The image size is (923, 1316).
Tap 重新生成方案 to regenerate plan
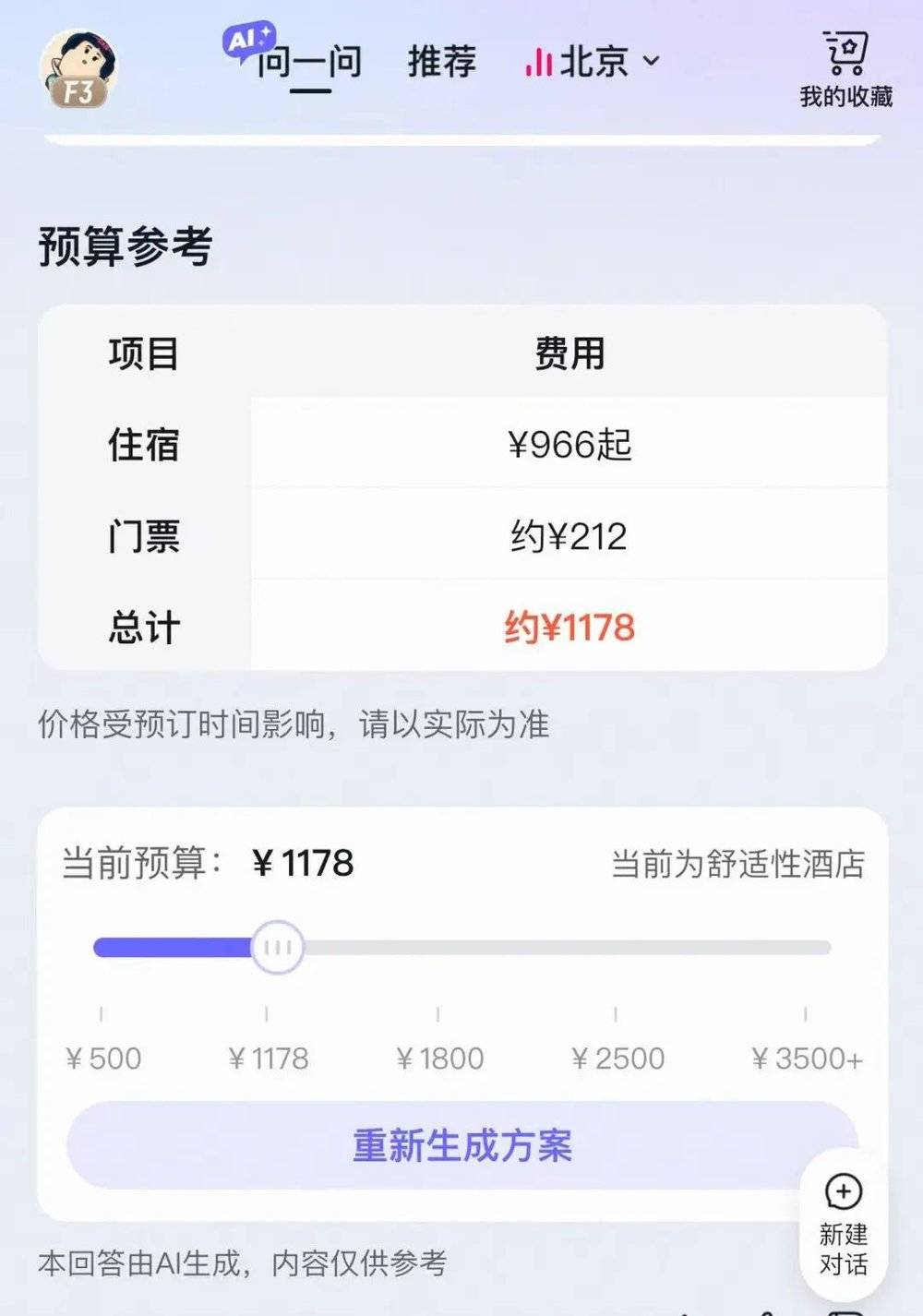point(461,1145)
